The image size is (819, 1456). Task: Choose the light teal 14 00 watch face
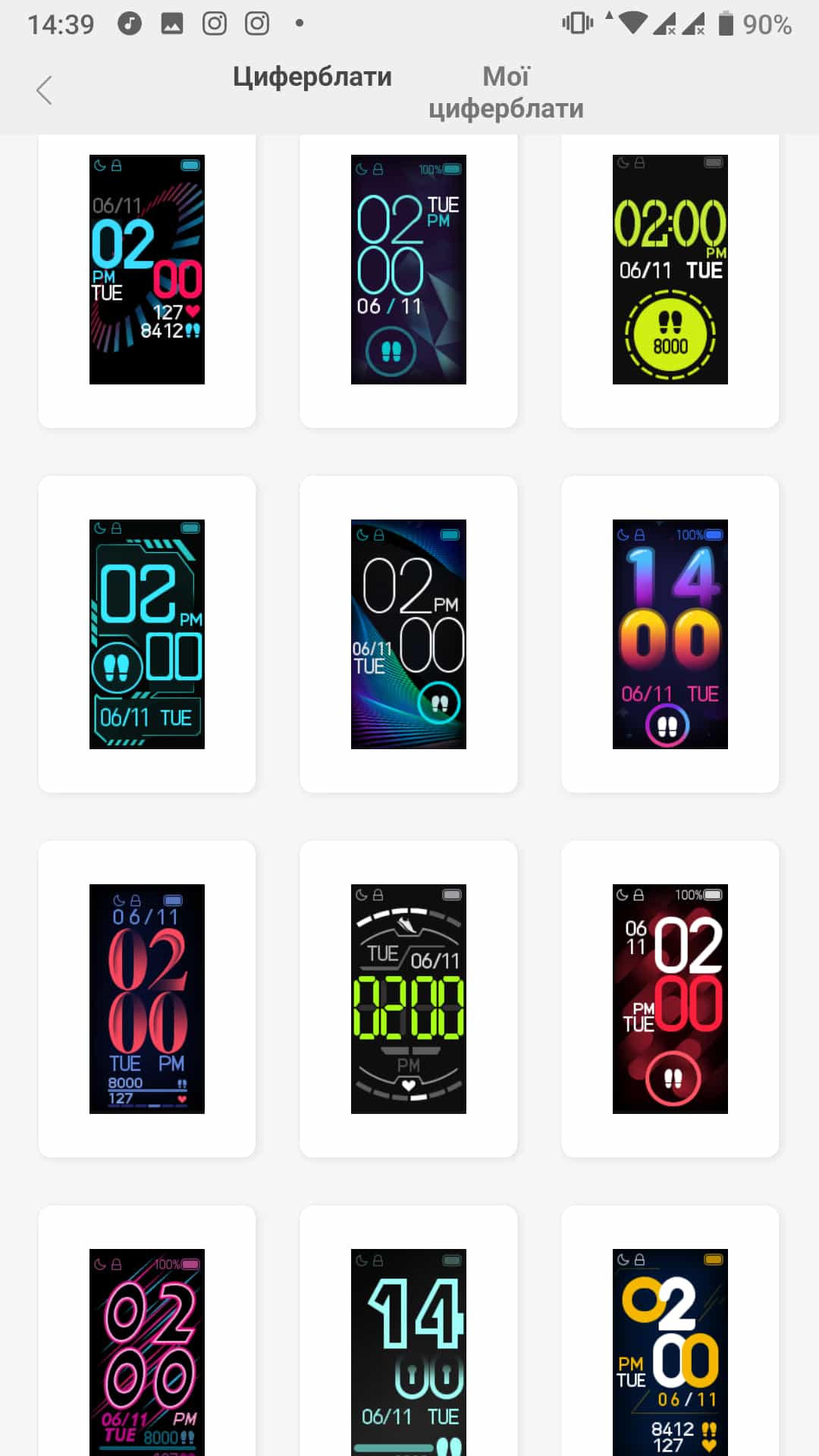pyautogui.click(x=409, y=1350)
